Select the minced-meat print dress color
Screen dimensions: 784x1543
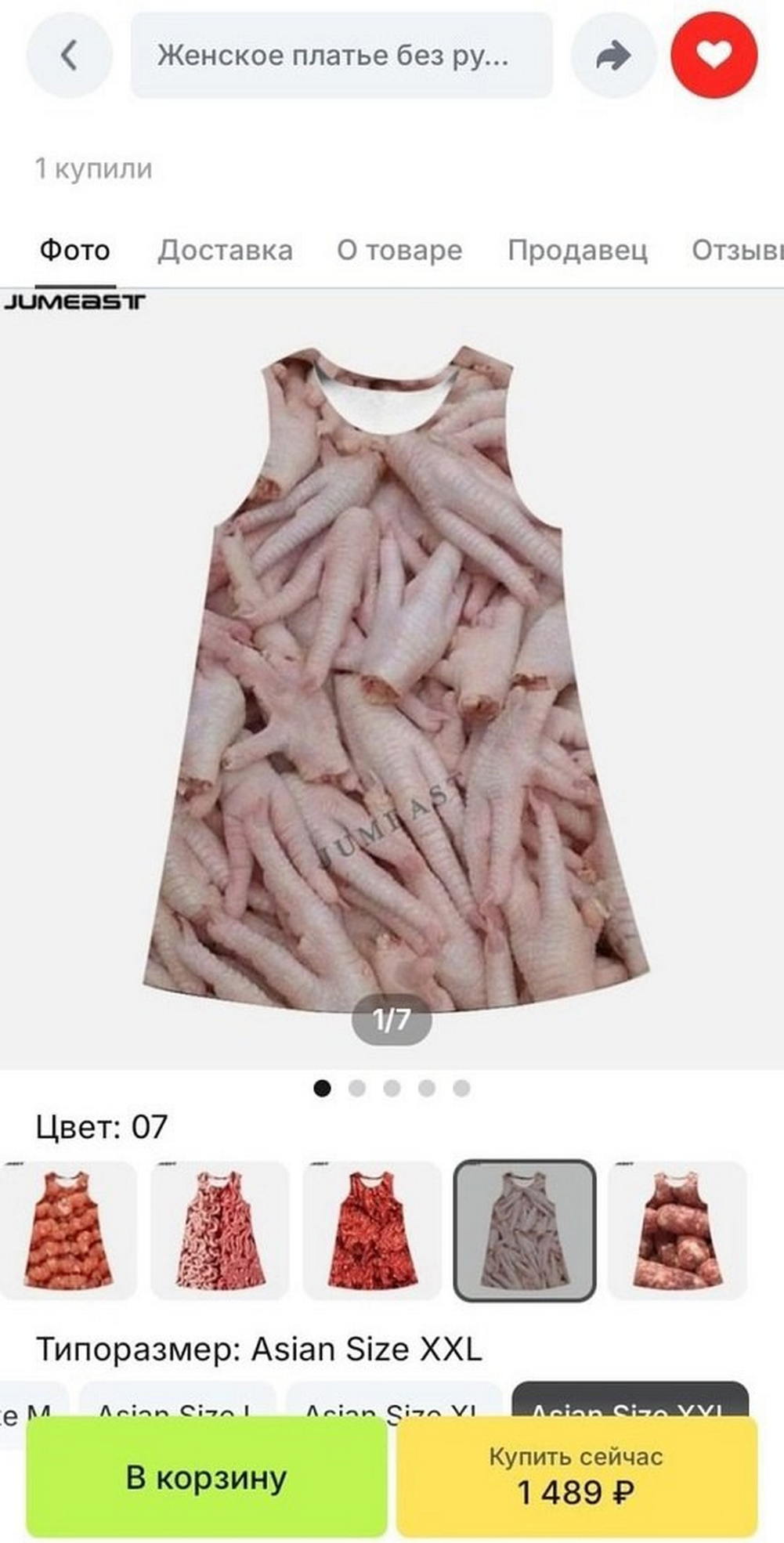click(220, 1230)
